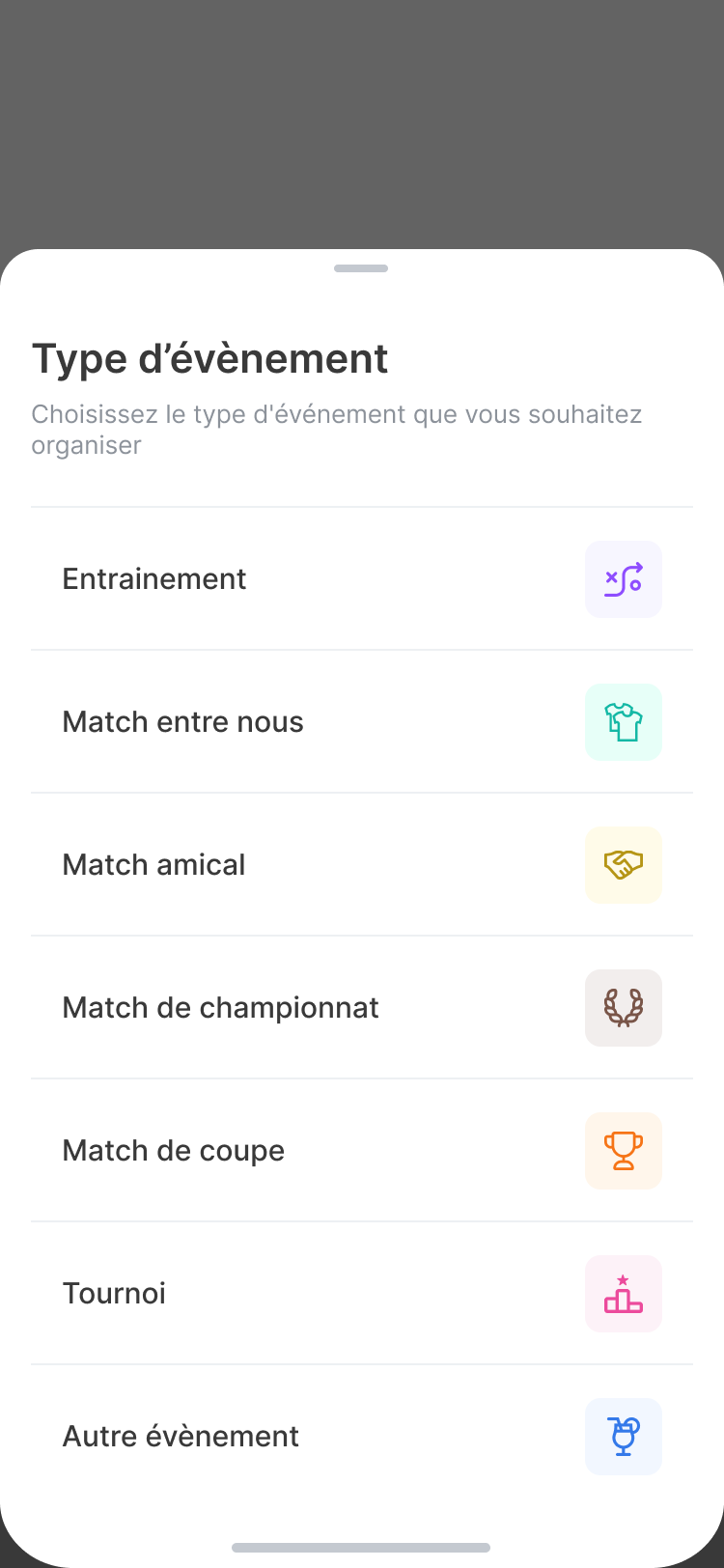Tap the trophy icon beside Match de coupe
Viewport: 724px width, 1568px height.
coord(623,1150)
